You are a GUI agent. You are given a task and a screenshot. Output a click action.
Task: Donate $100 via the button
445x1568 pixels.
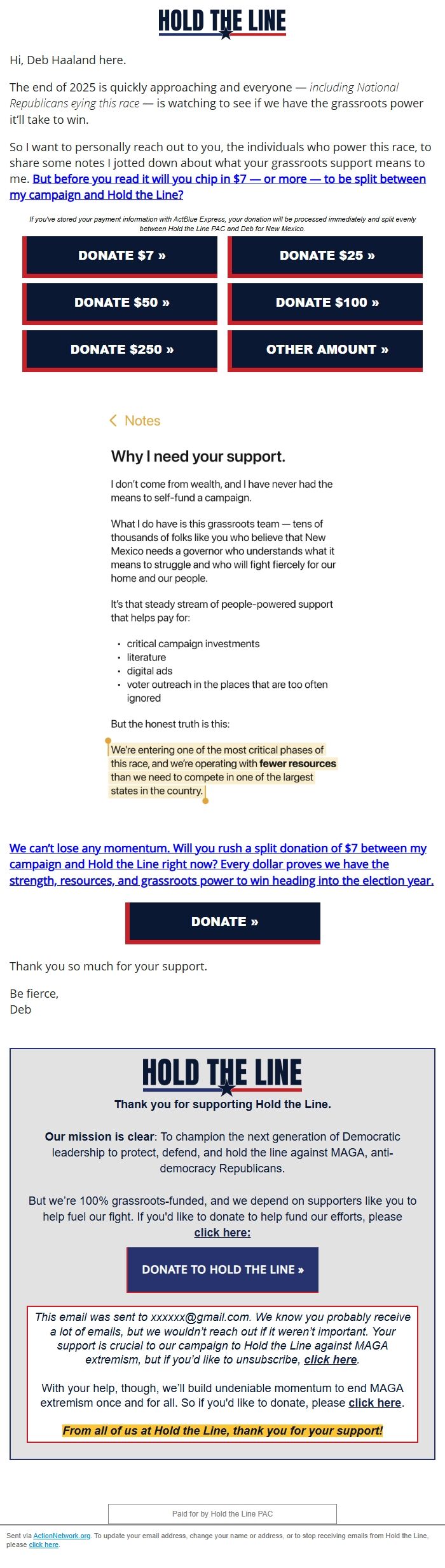325,304
